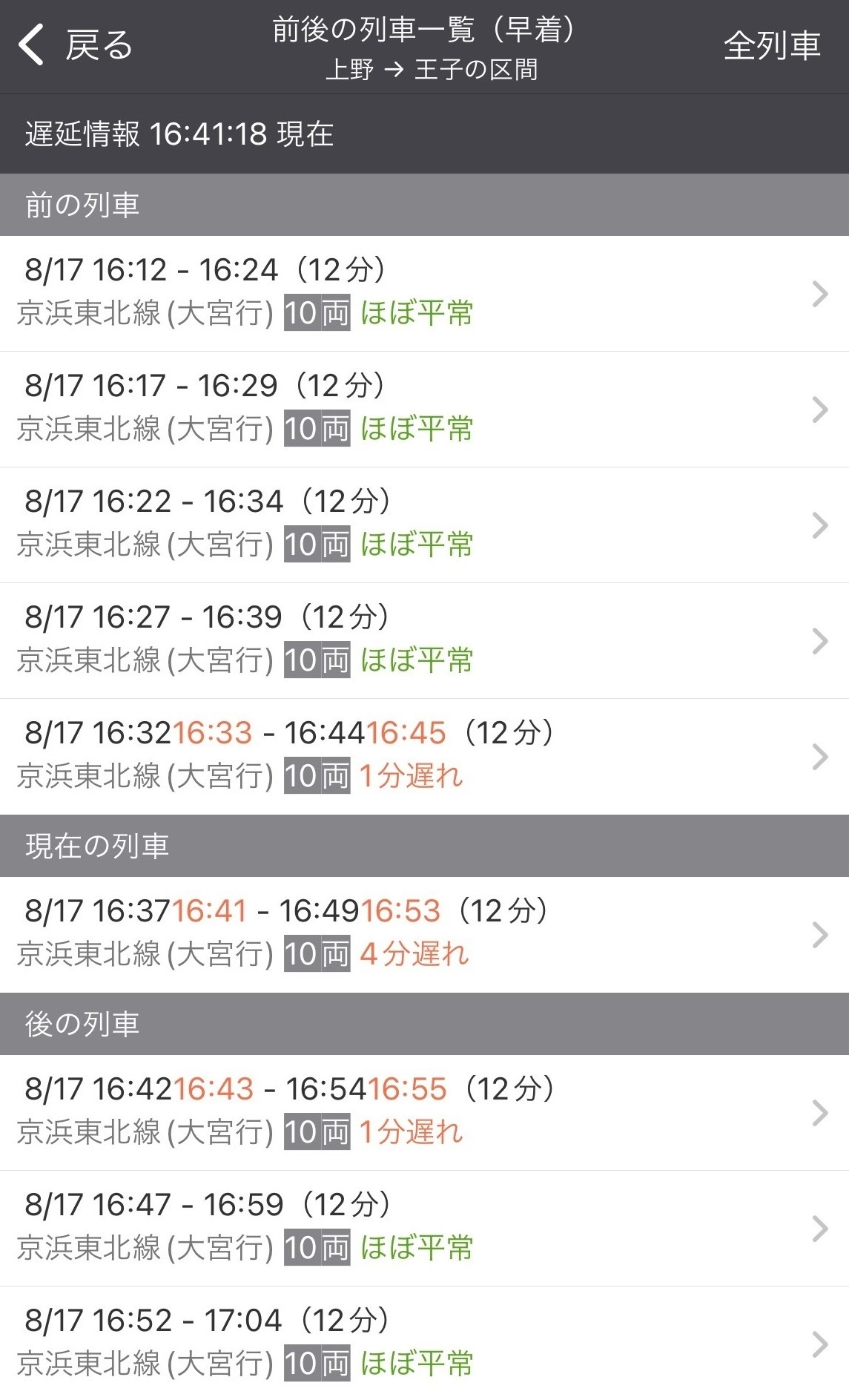The width and height of the screenshot is (849, 1400).
Task: Select the 16:17 - 16:29 train row
Action: tap(424, 409)
